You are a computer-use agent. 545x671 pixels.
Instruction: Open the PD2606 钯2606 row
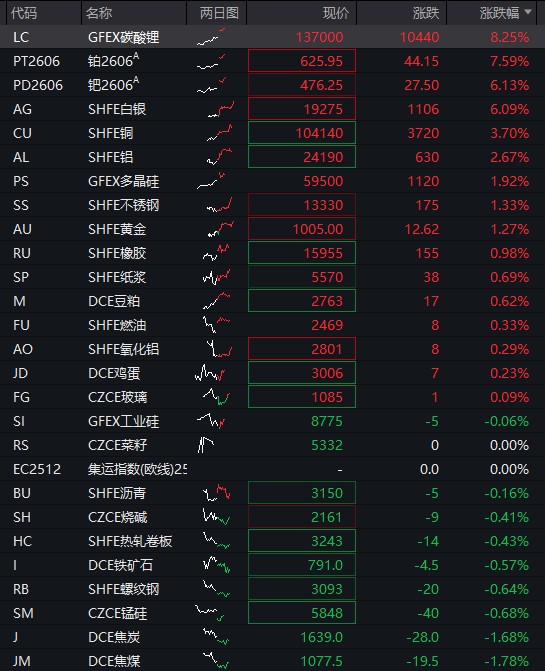coord(272,85)
